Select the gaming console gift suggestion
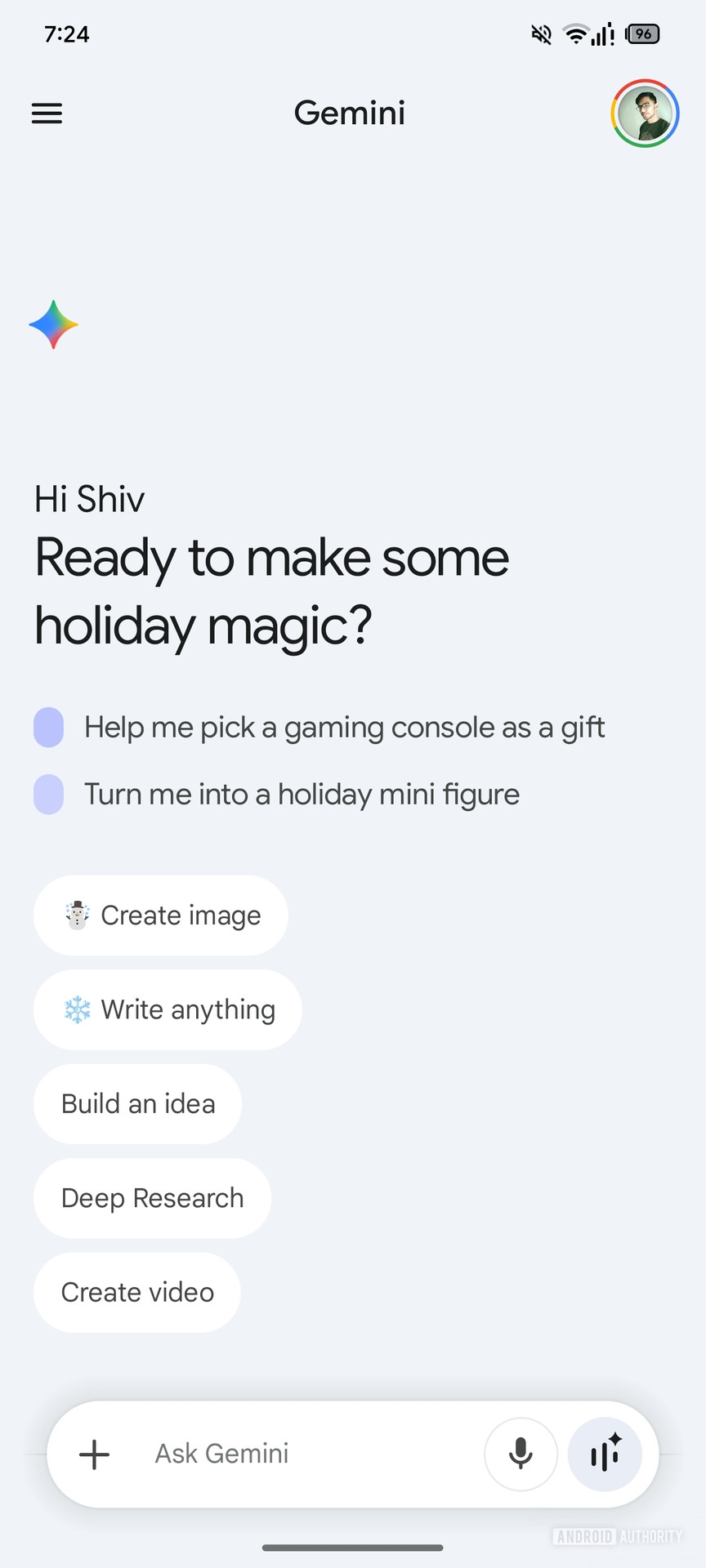This screenshot has width=706, height=1568. pos(343,728)
